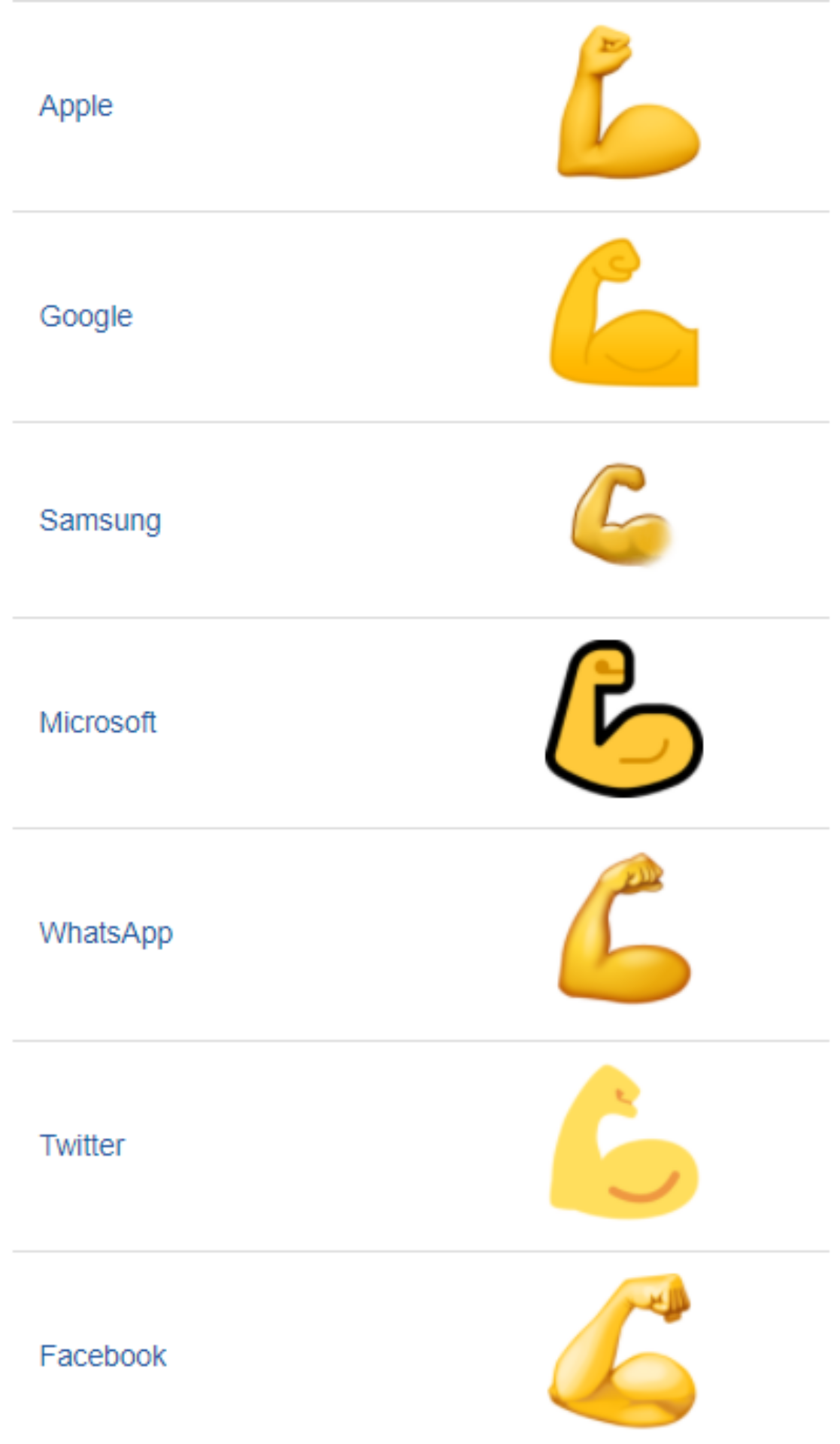Visit the Microsoft link
Screen dimensions: 840x1444
tap(98, 723)
